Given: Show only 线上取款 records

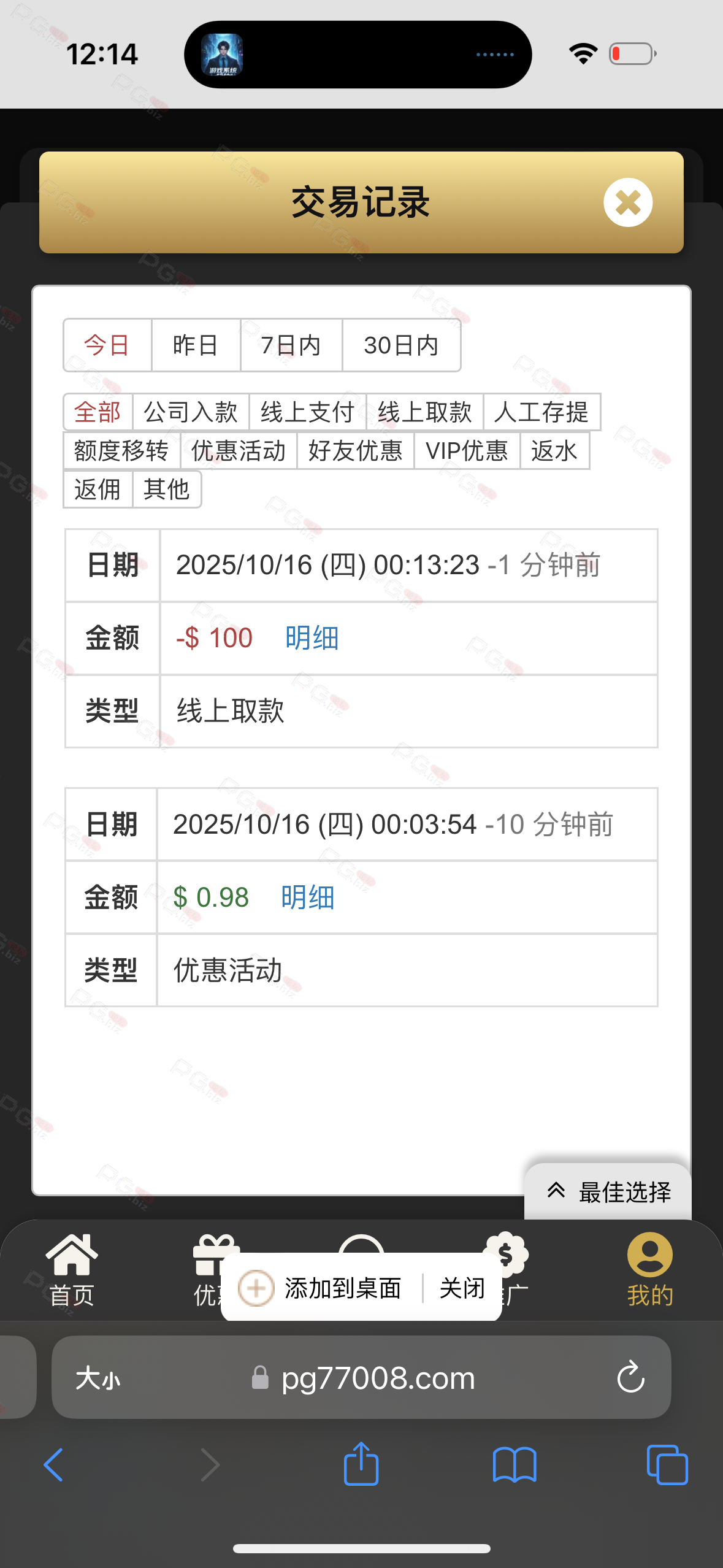Looking at the screenshot, I should (424, 412).
